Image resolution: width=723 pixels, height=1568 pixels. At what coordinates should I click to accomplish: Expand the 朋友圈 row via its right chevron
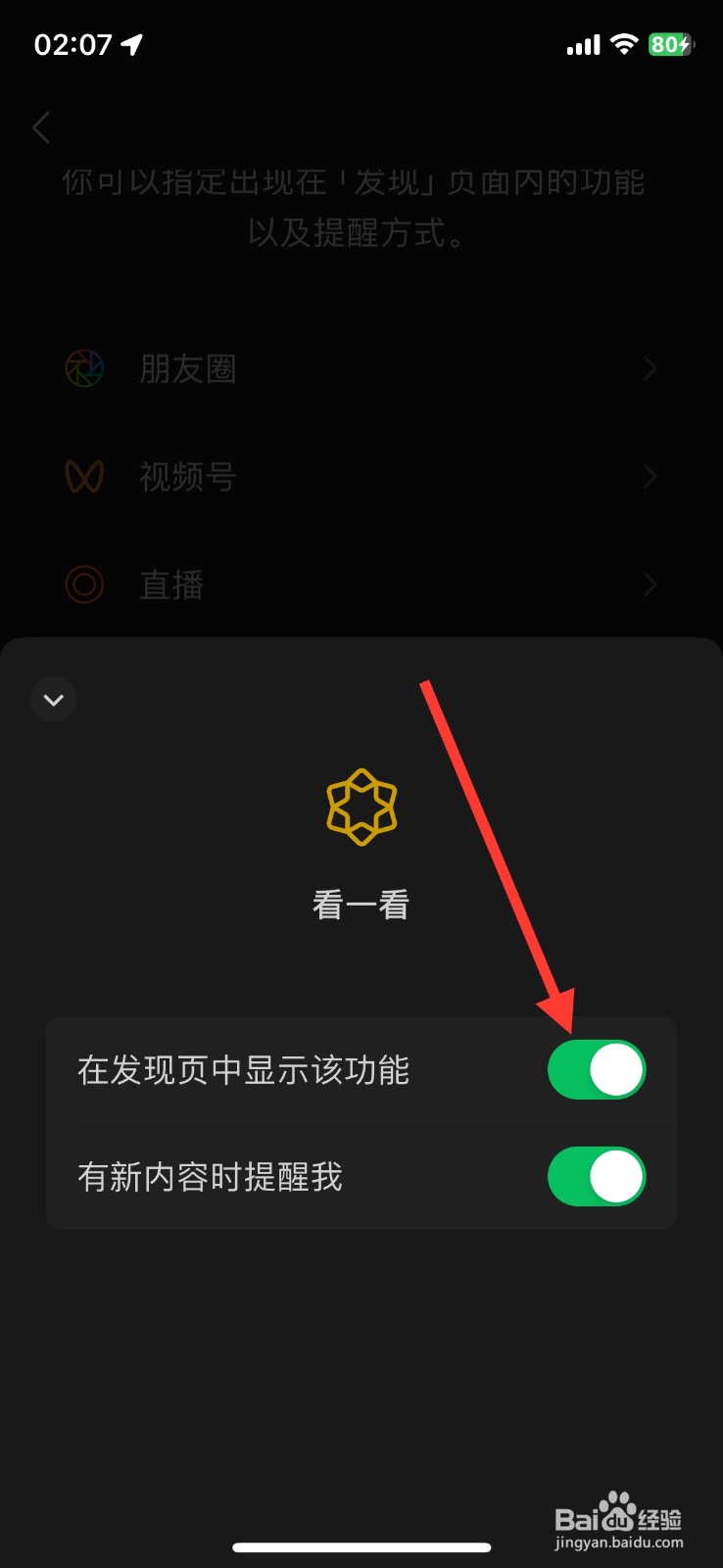click(650, 368)
